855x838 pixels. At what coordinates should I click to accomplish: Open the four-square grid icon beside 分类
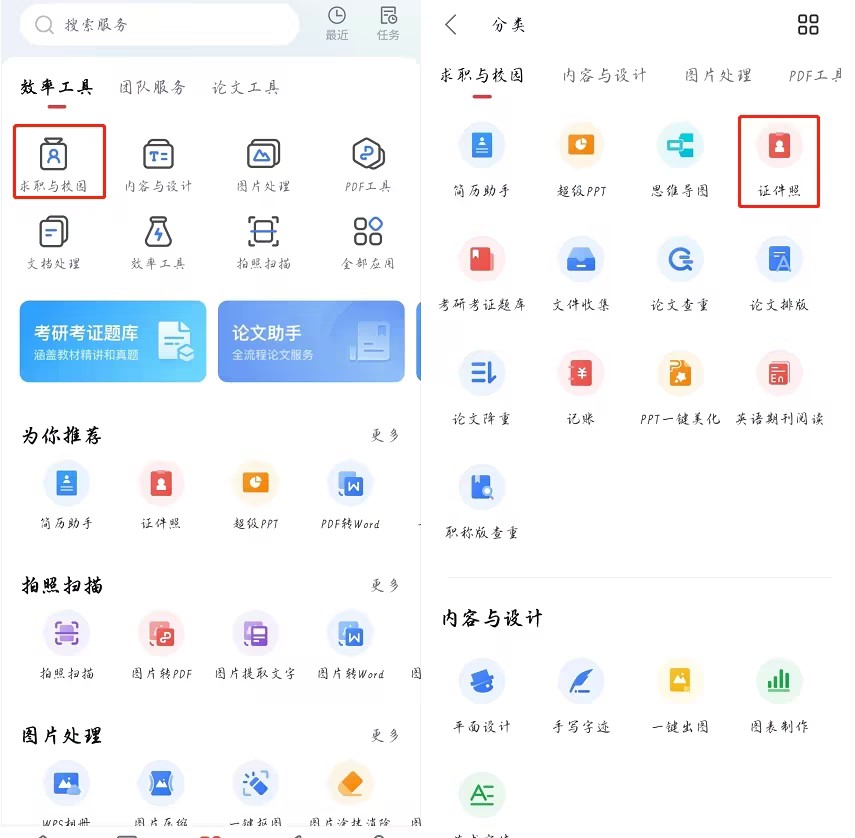pos(808,25)
